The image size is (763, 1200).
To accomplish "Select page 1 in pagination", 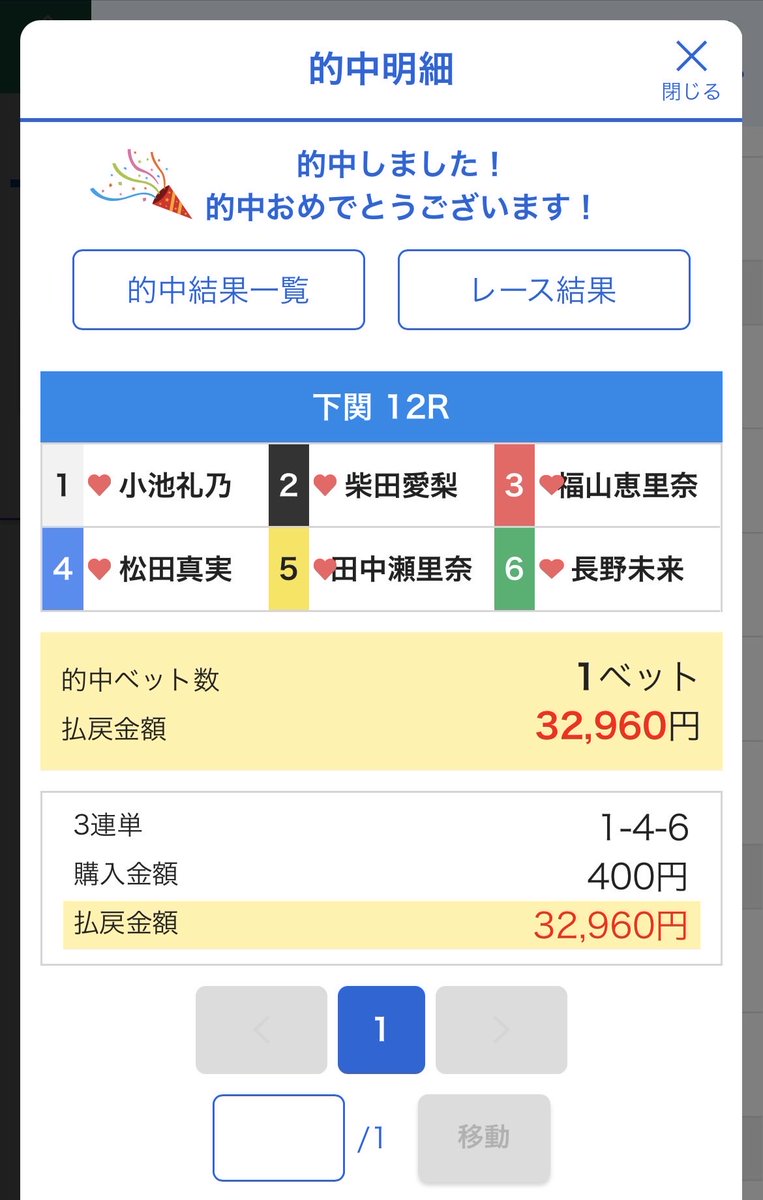I will pyautogui.click(x=381, y=1029).
